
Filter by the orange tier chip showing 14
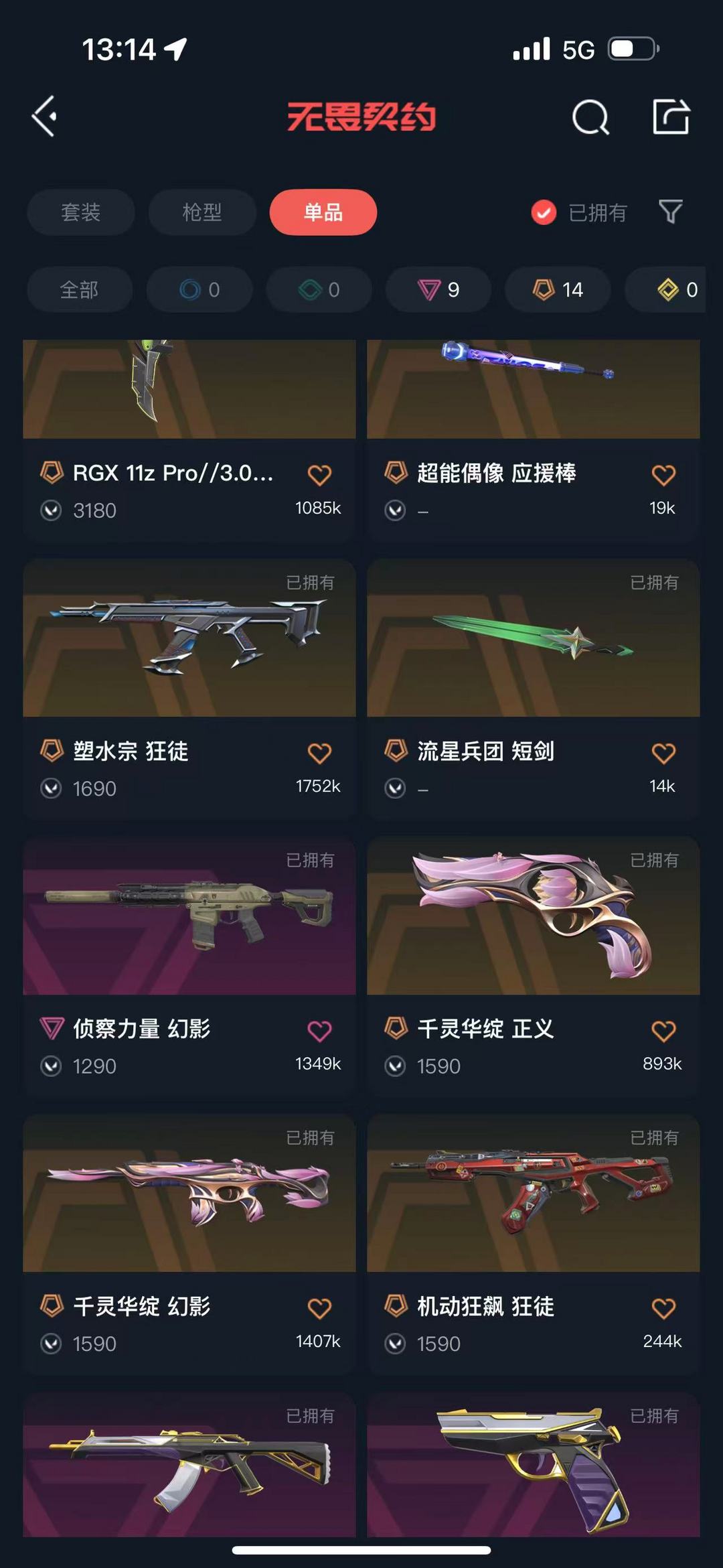[558, 290]
